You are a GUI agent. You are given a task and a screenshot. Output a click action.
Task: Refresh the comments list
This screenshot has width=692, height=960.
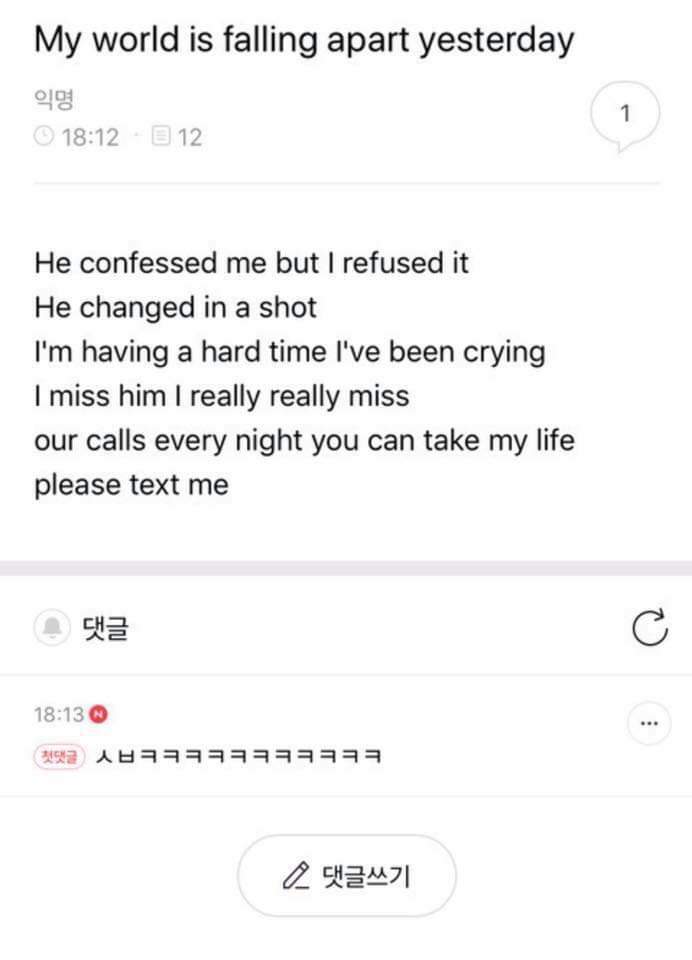click(649, 628)
